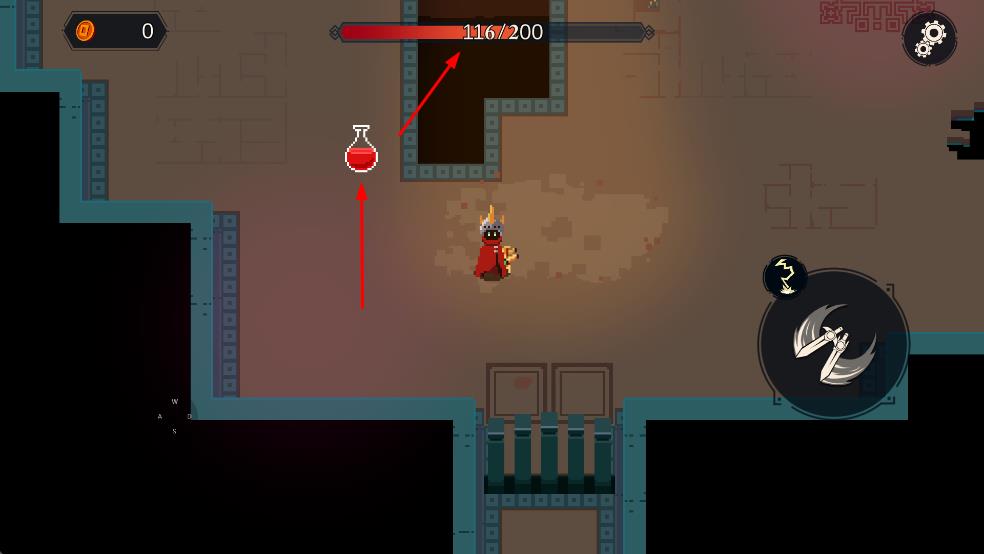Screen dimensions: 984x554
Task: Activate the lightning skill button
Action: click(786, 277)
